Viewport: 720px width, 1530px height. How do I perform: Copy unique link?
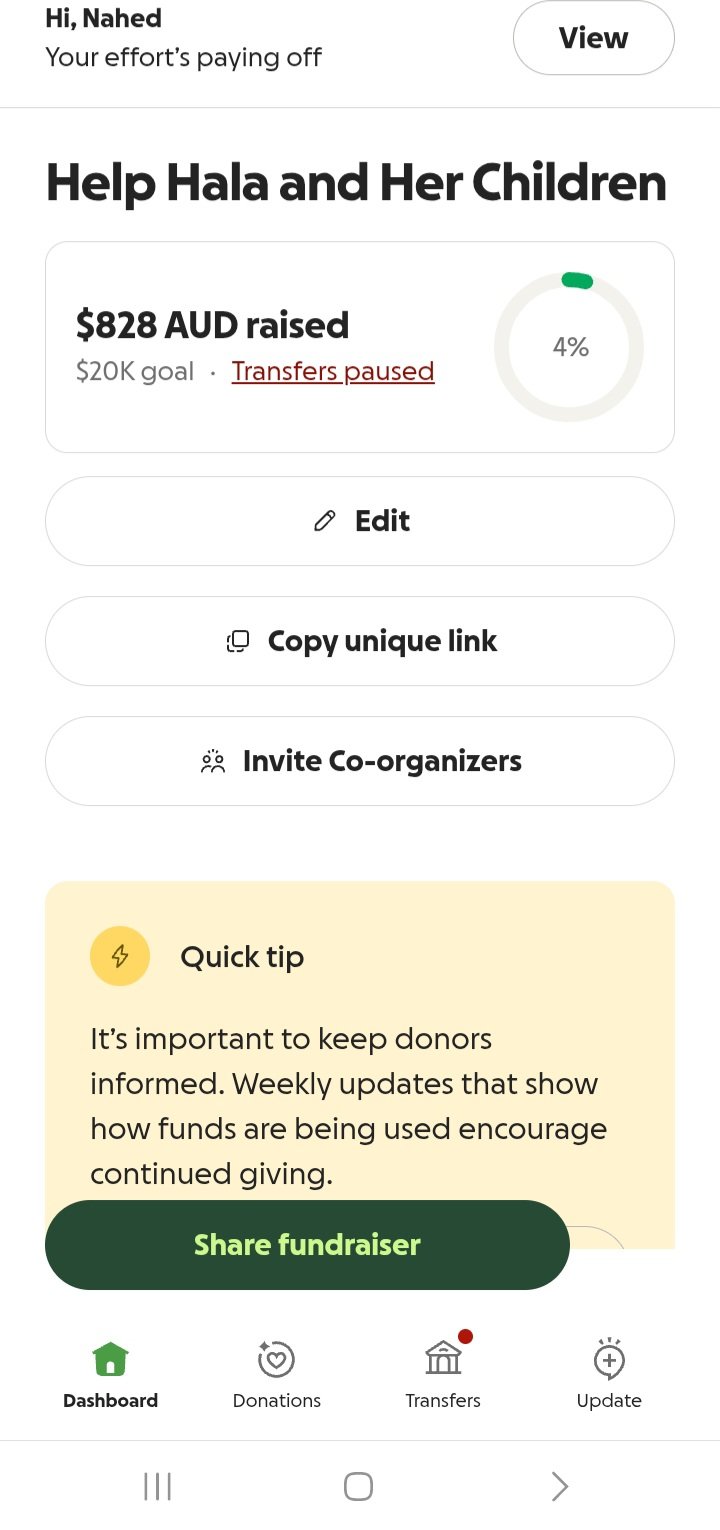pos(360,641)
